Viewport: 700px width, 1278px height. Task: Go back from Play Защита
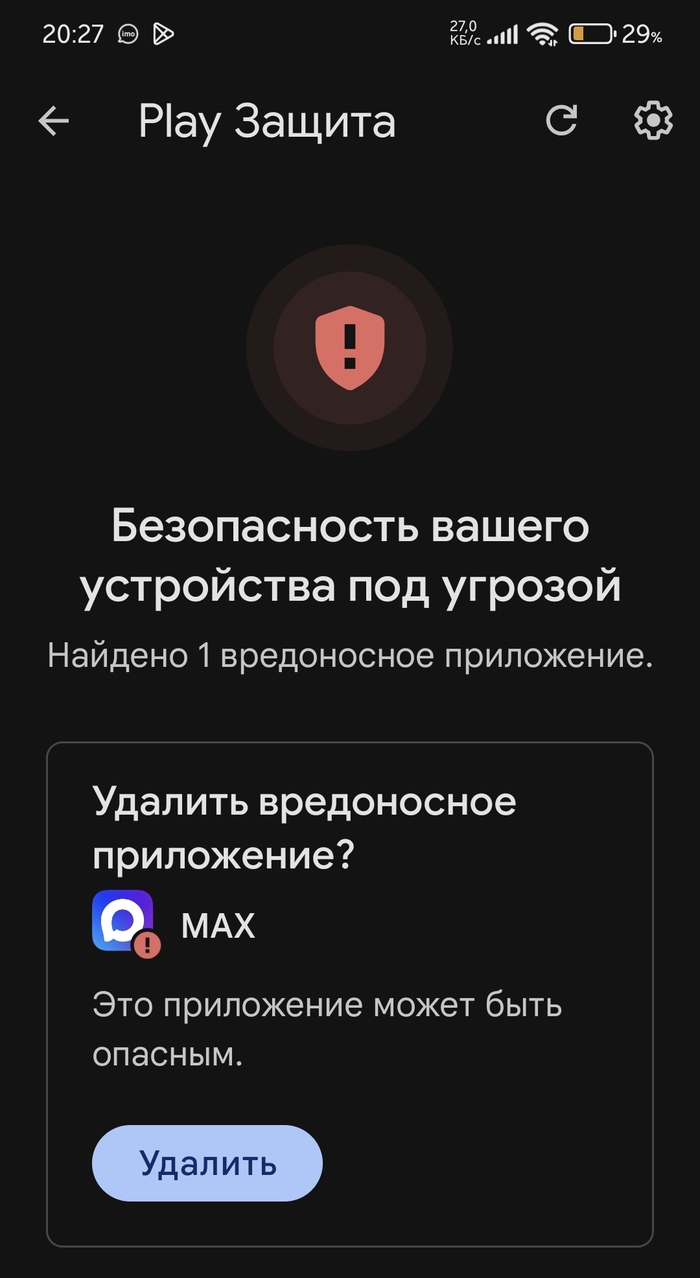(x=54, y=121)
